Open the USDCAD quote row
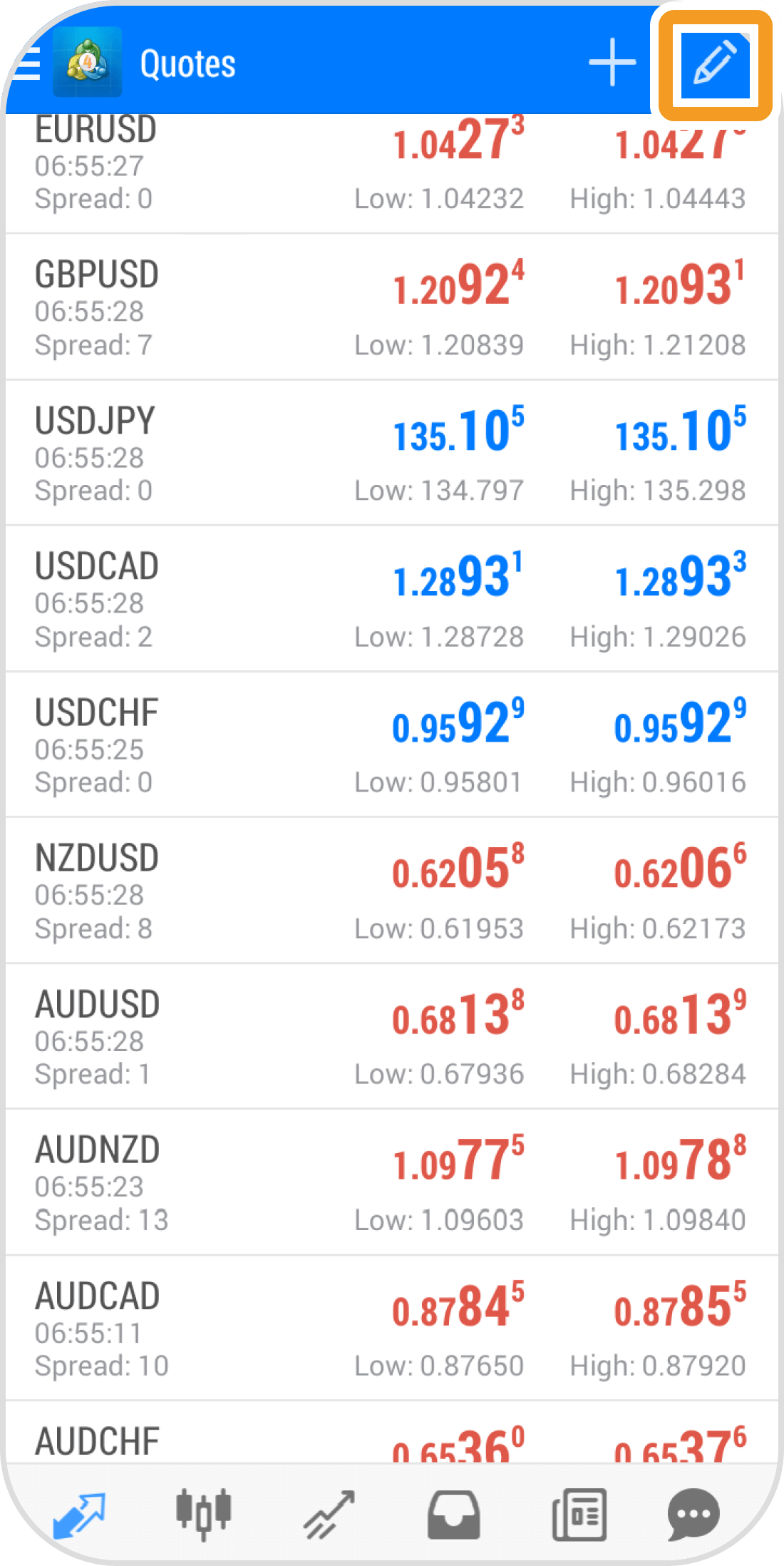The height and width of the screenshot is (1566, 784). (x=391, y=600)
